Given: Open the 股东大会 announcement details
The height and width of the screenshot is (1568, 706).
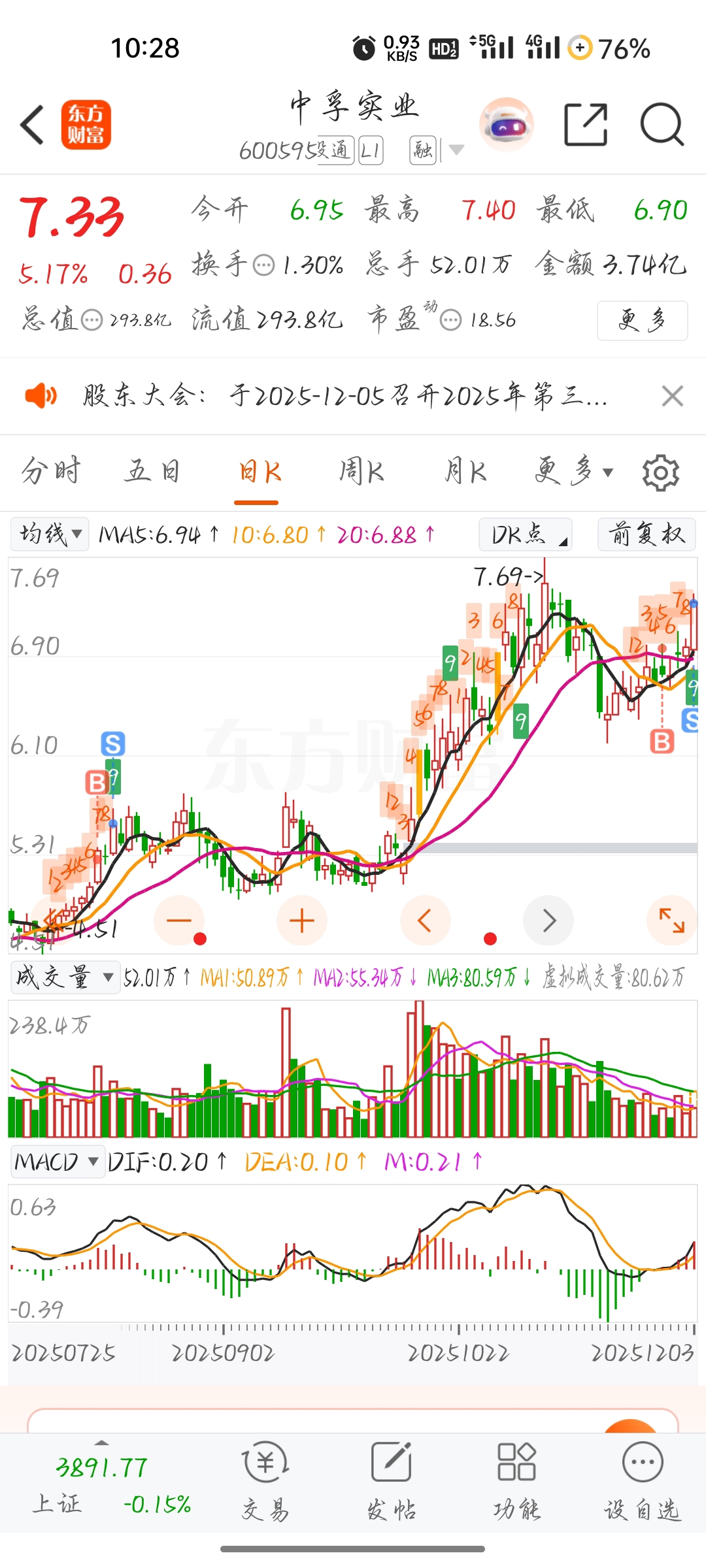Looking at the screenshot, I should click(x=345, y=396).
